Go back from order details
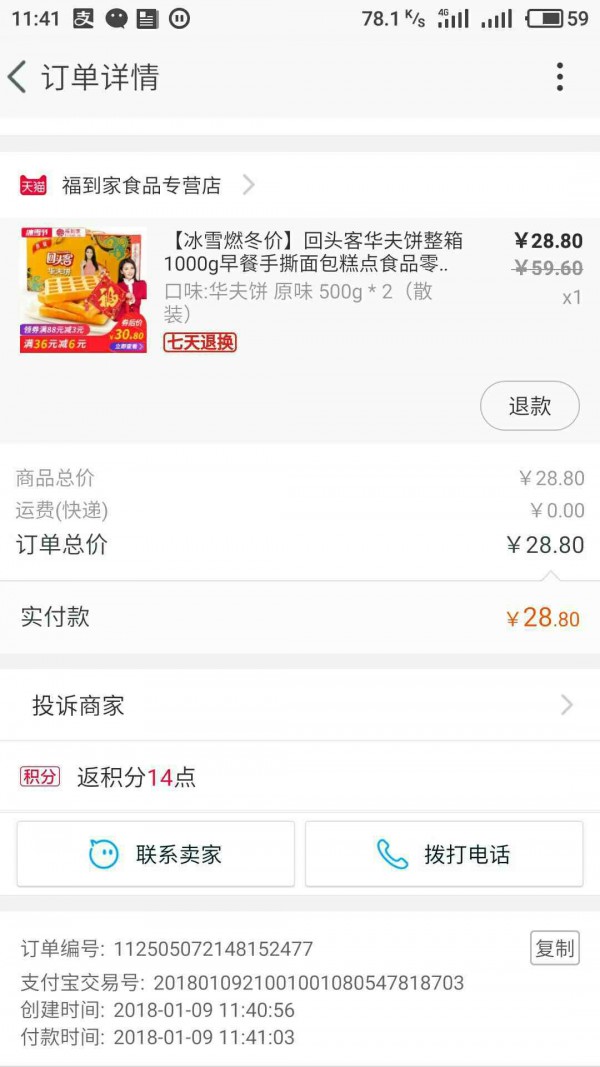 click(18, 77)
